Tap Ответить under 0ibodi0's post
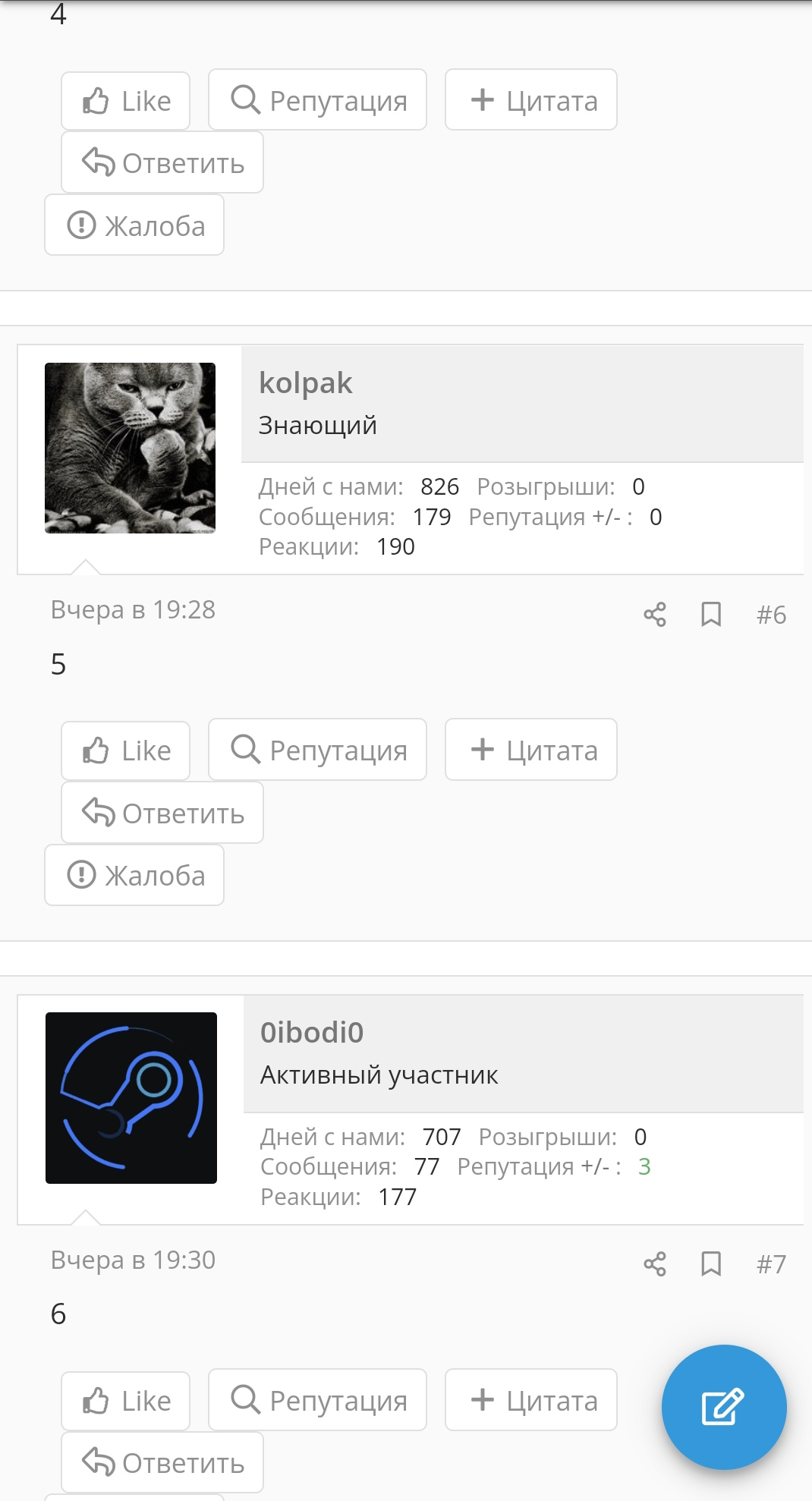The image size is (812, 1501). [x=162, y=1462]
